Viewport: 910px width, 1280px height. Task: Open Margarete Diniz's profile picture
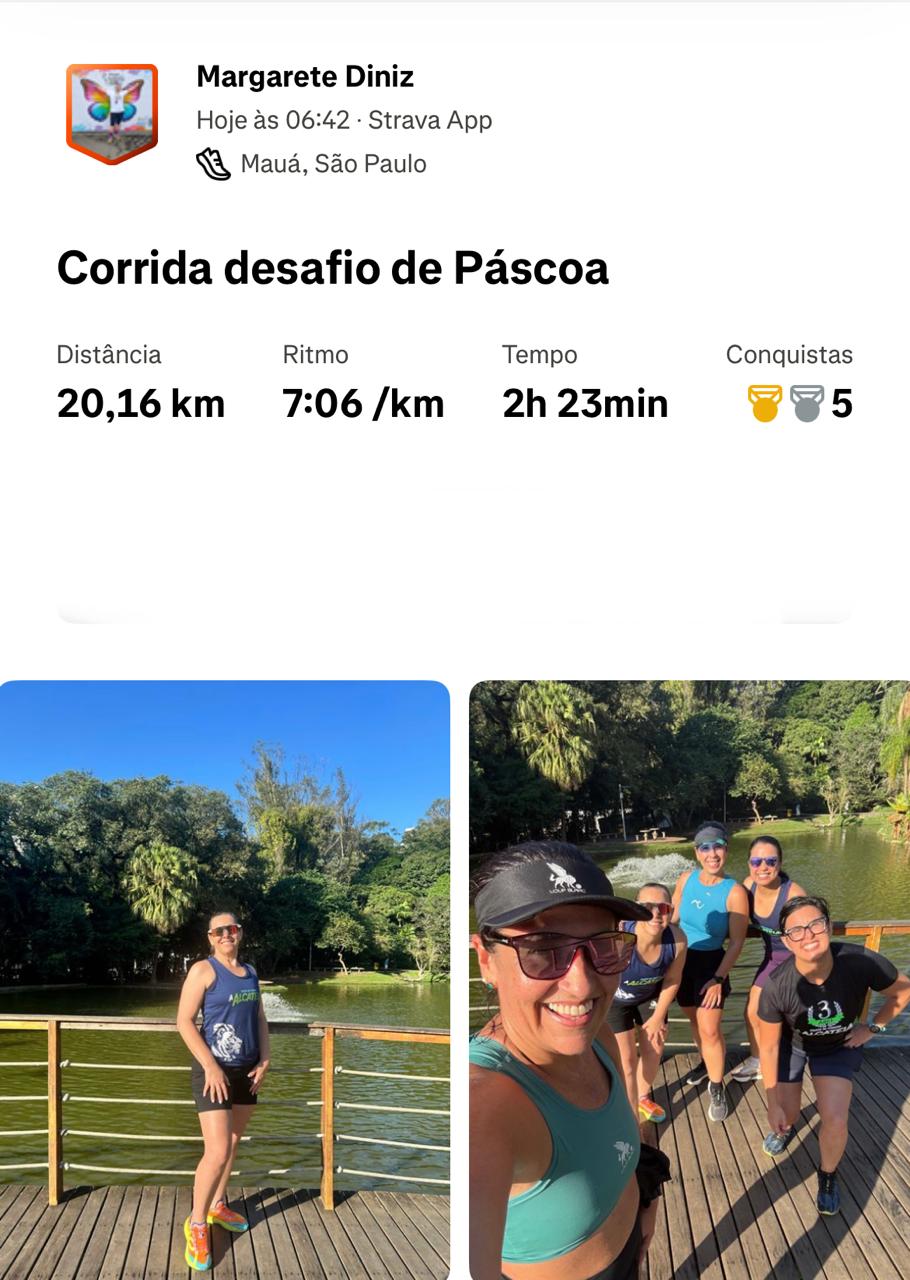(112, 112)
